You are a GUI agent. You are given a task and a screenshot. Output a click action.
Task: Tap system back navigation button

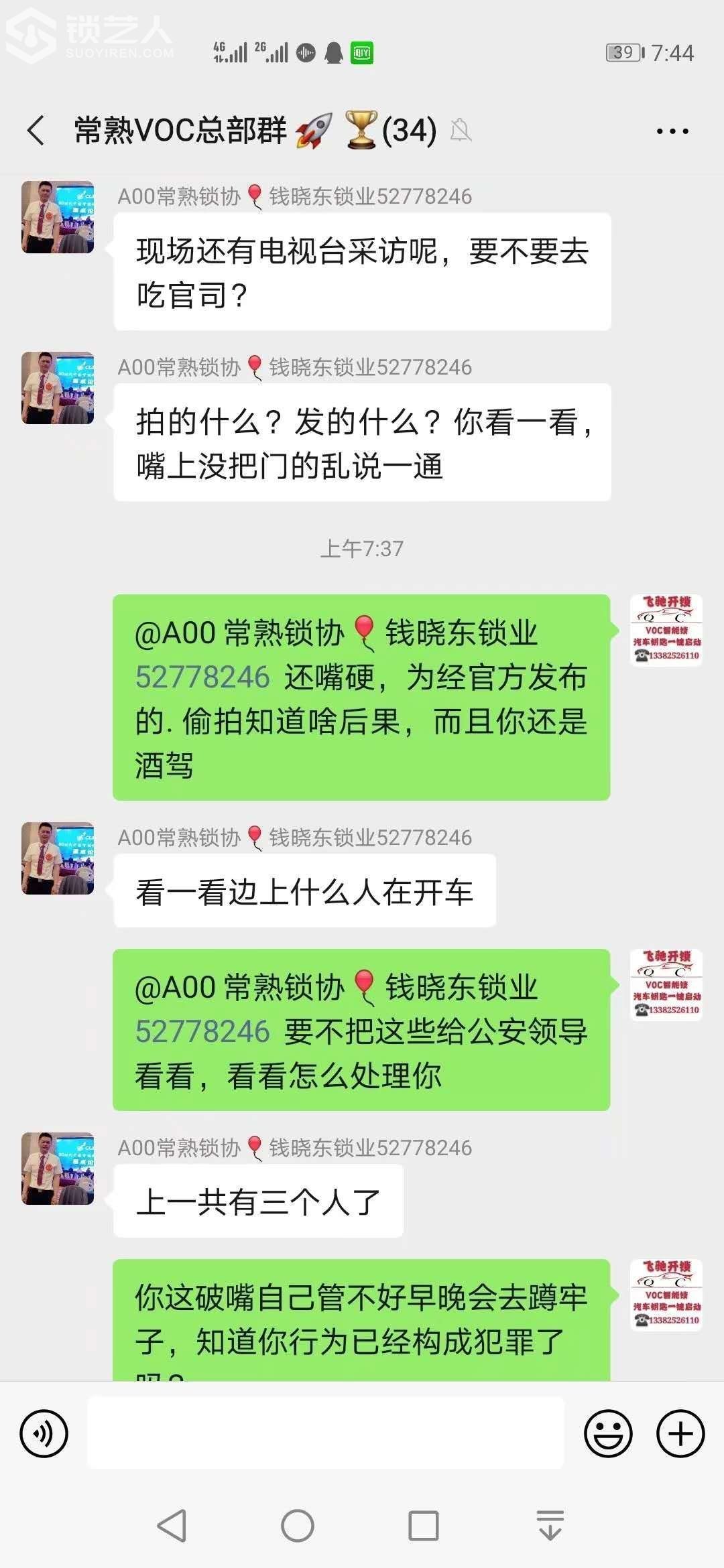point(172,1526)
